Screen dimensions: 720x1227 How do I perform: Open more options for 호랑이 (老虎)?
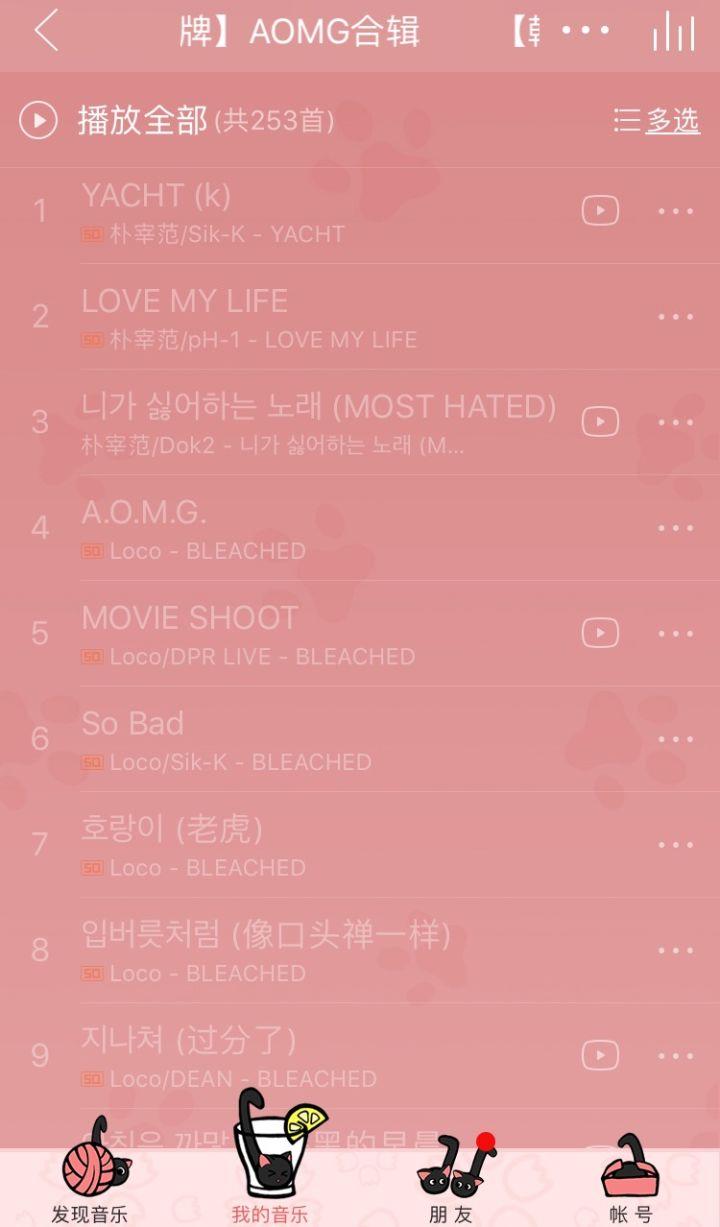point(675,845)
